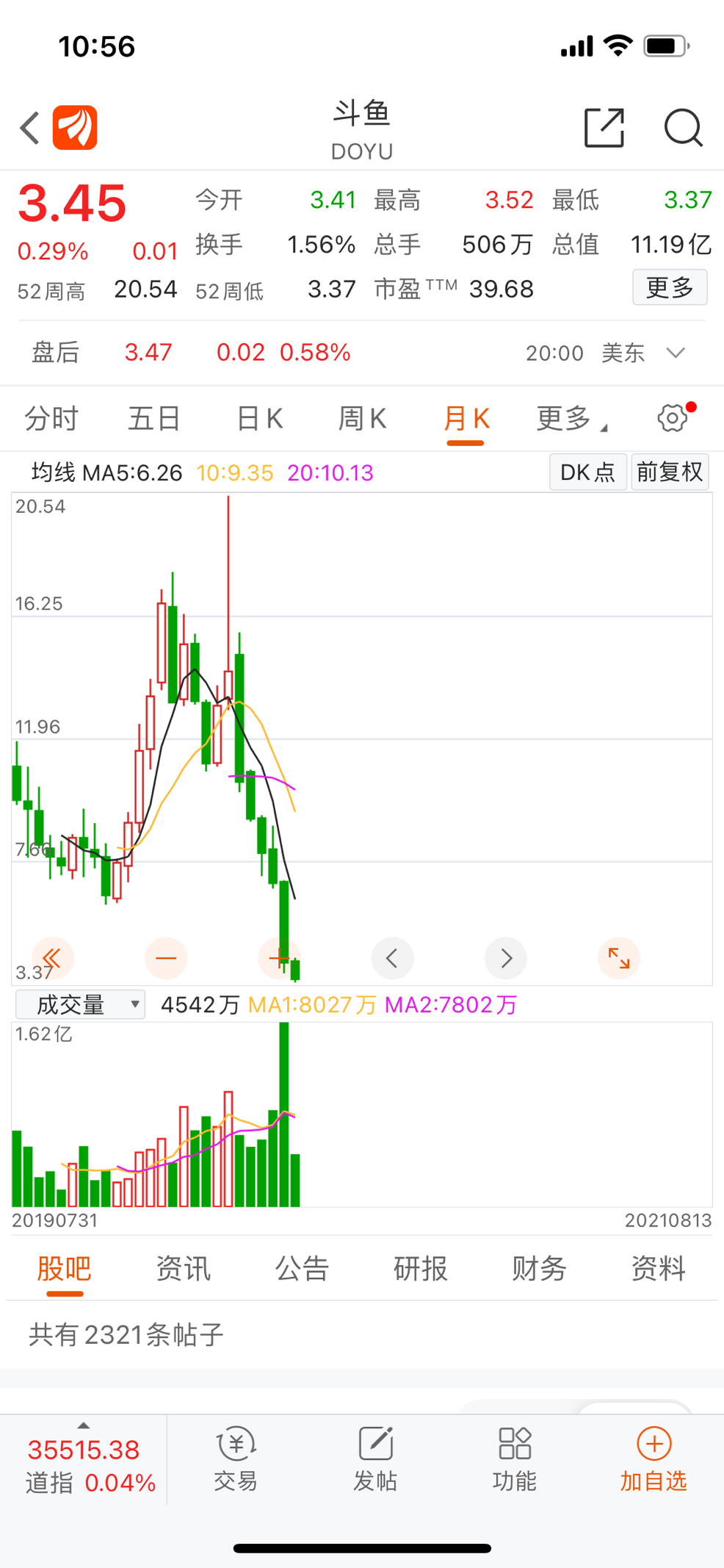Screen dimensions: 724x1568
Task: Open 交易 in the bottom bar
Action: [x=236, y=1460]
